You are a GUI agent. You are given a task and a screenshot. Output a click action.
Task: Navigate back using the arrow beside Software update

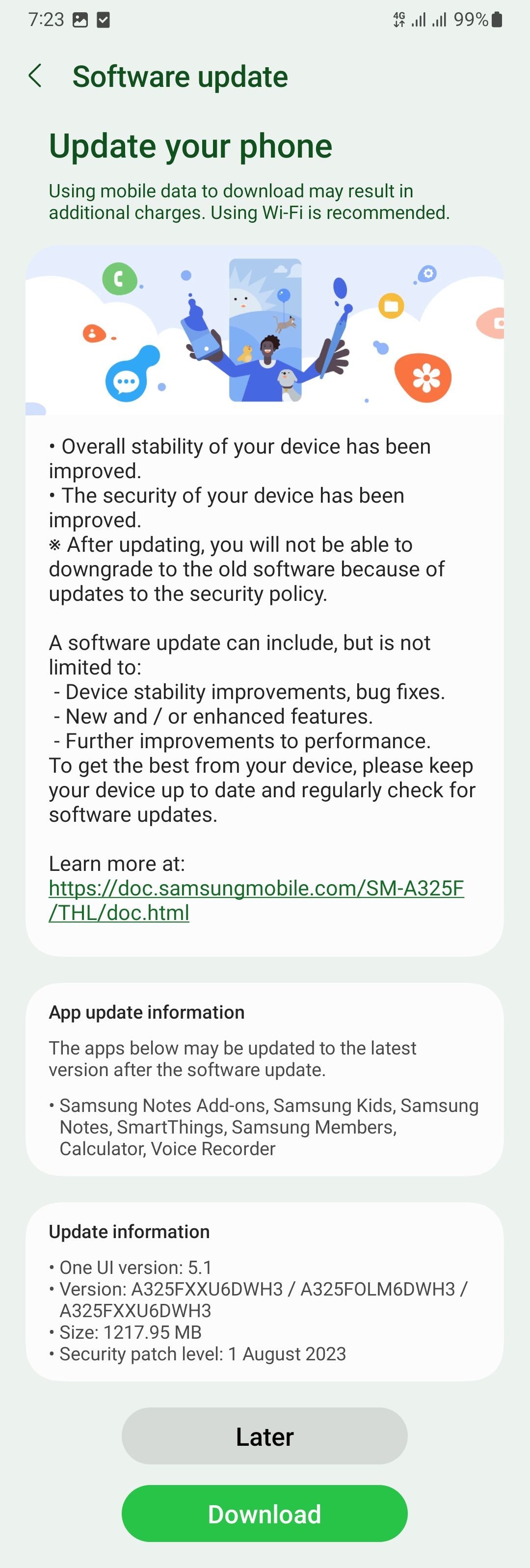click(x=35, y=77)
